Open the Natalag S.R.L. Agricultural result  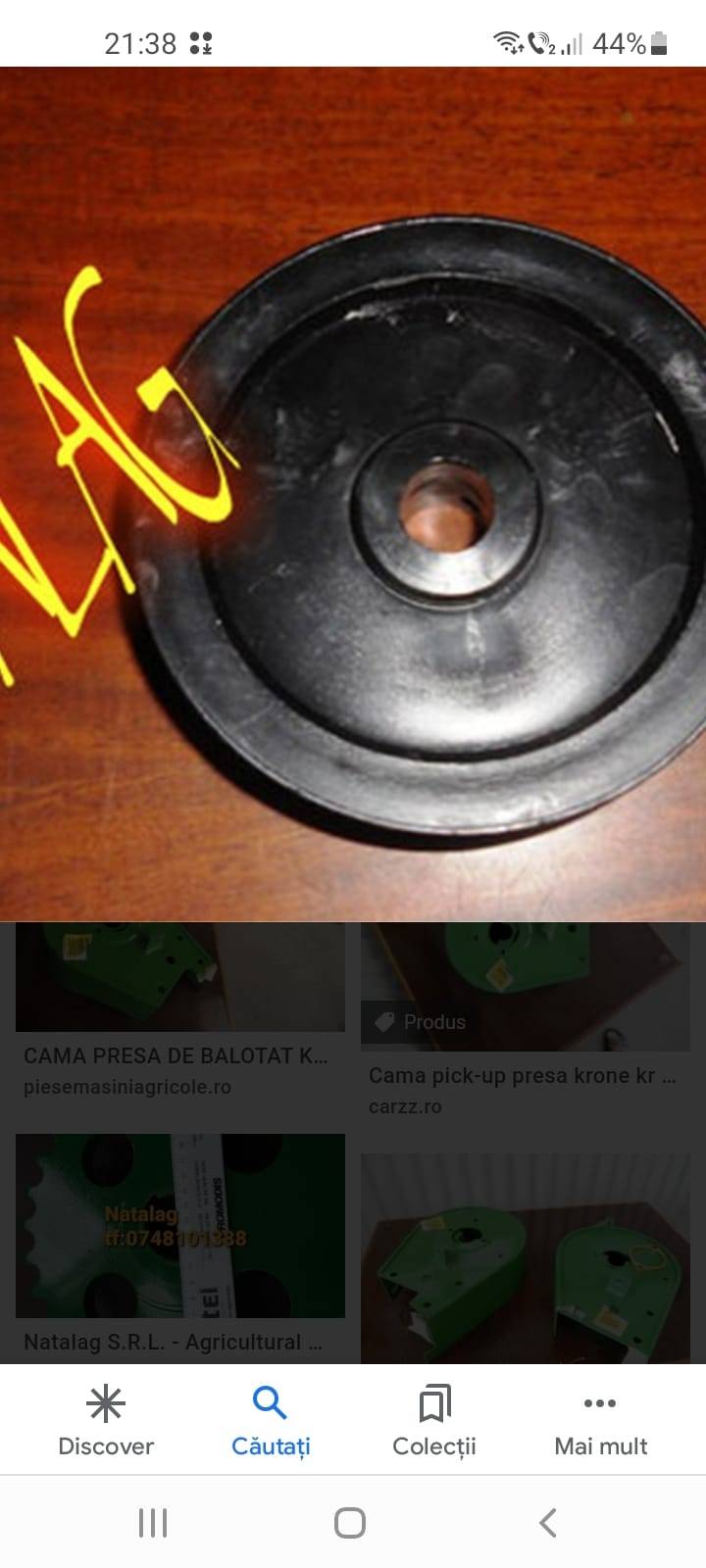(173, 1342)
